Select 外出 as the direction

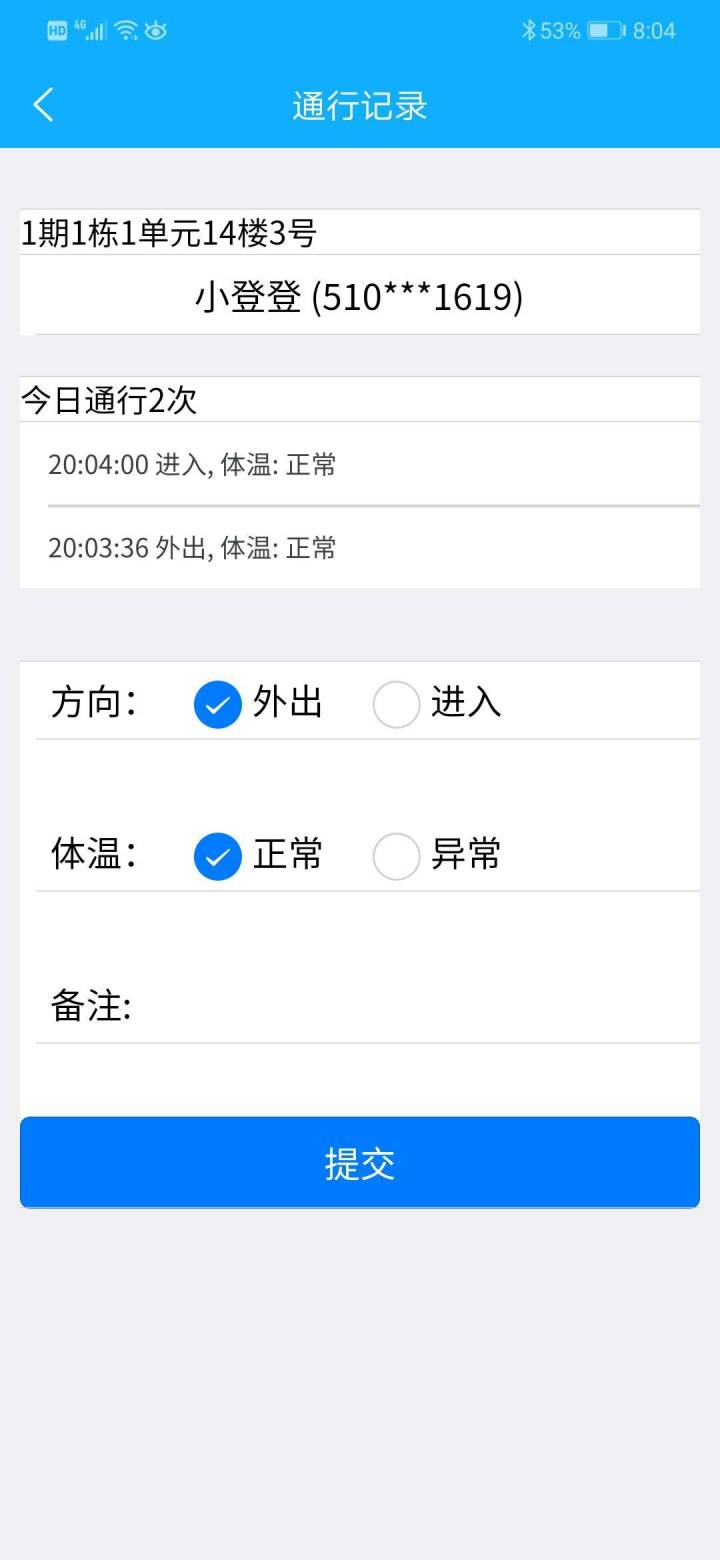coord(218,704)
